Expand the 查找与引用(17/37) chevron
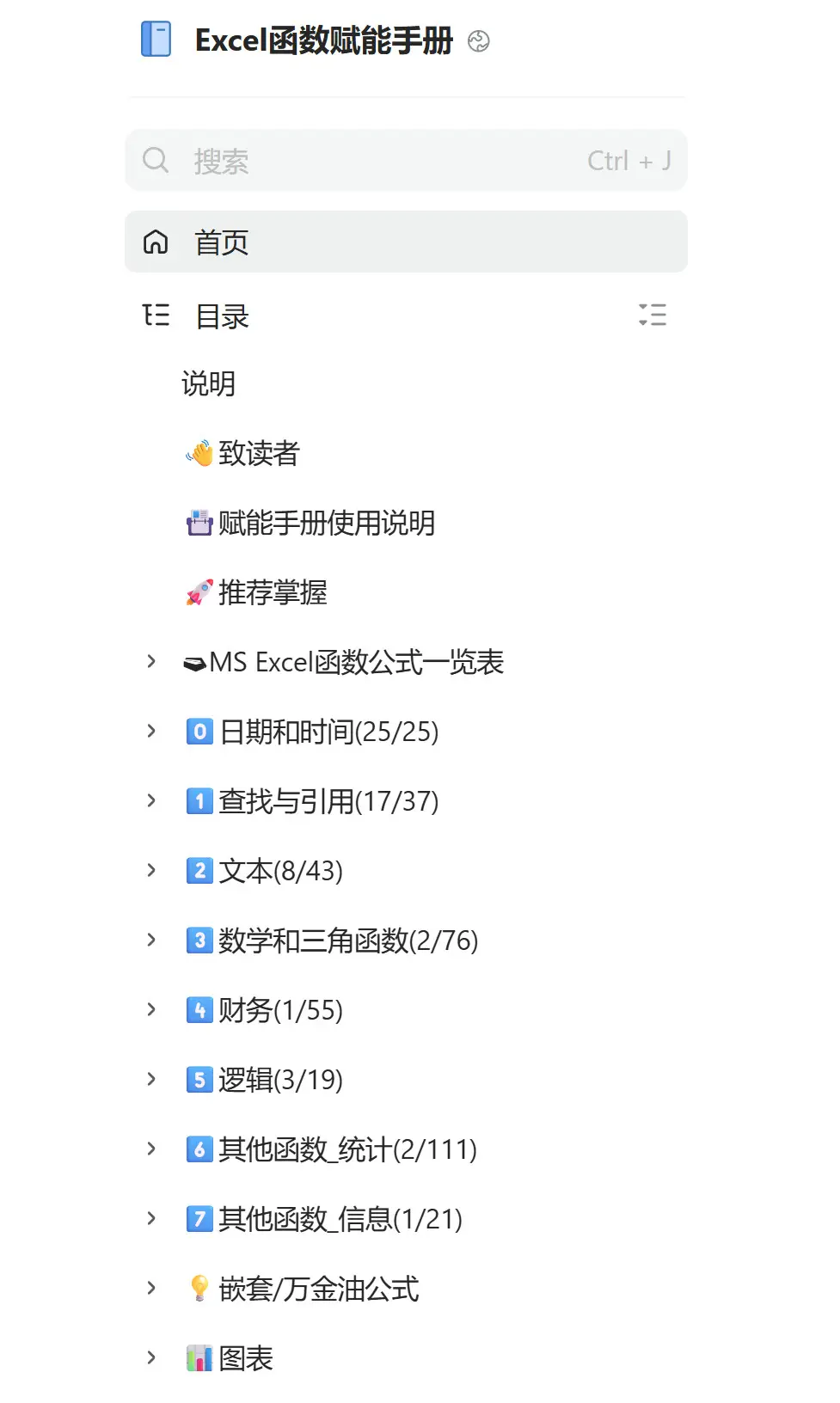The image size is (840, 1403). click(151, 800)
